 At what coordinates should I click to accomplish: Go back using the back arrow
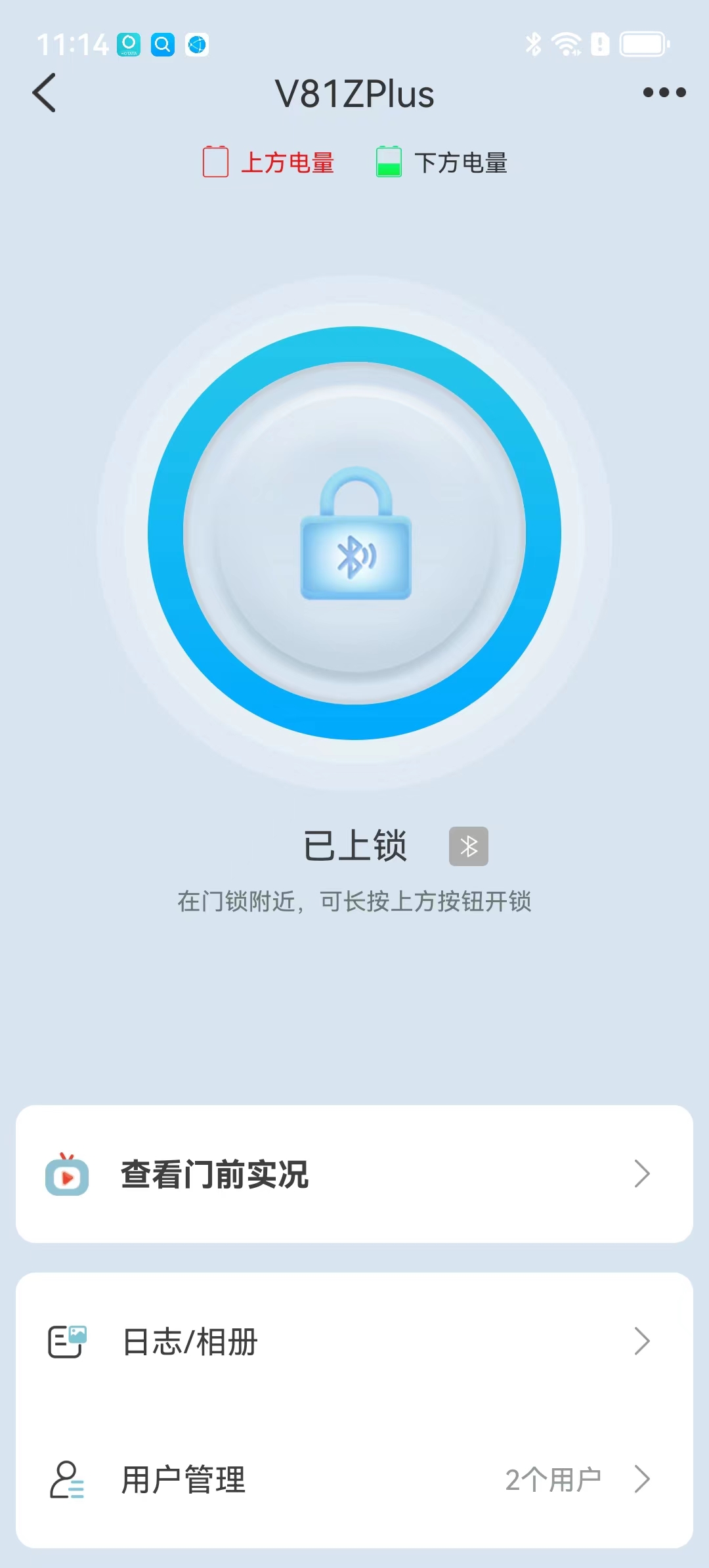point(44,93)
